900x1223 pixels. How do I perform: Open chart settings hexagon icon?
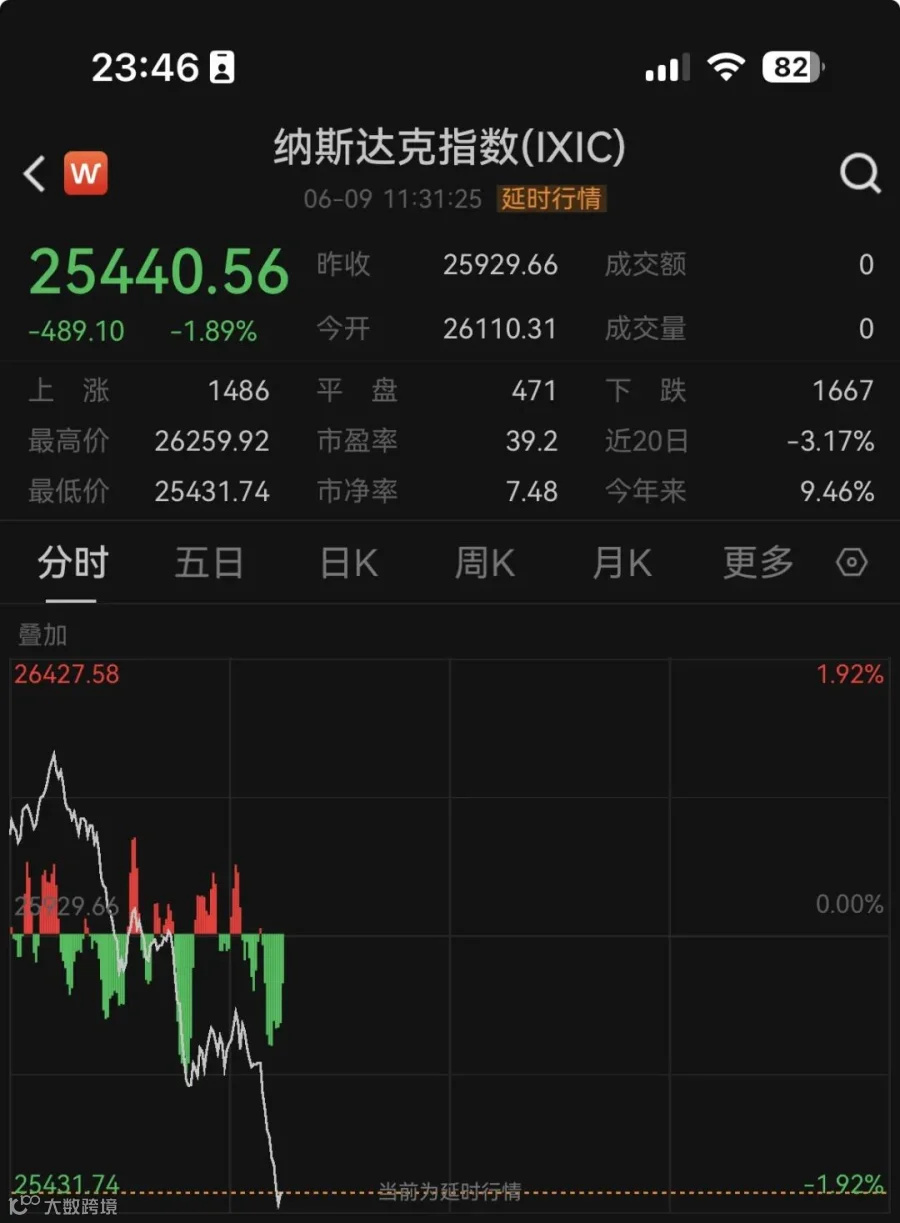coord(851,563)
